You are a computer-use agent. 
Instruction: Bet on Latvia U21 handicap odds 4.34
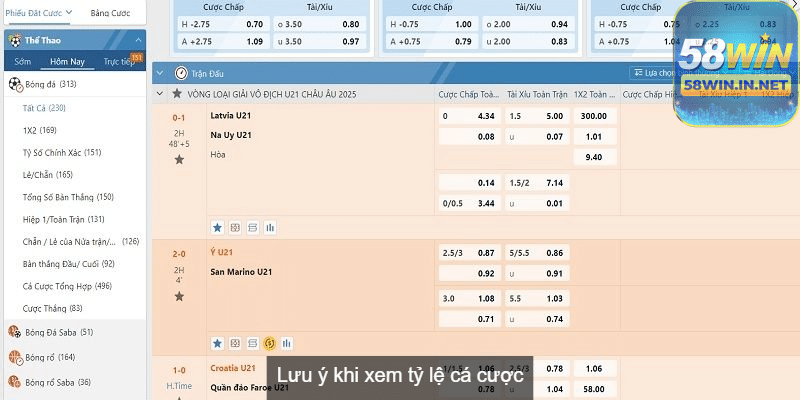(486, 116)
